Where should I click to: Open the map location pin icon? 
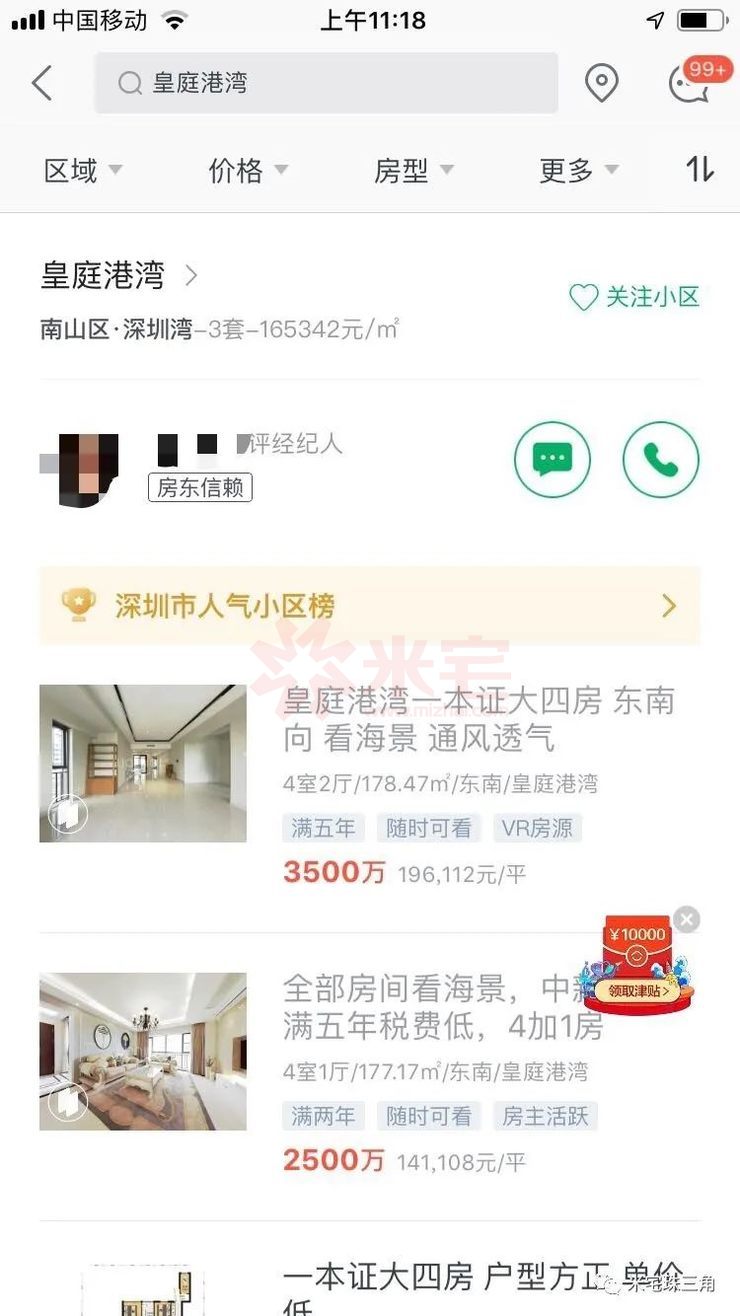[601, 83]
